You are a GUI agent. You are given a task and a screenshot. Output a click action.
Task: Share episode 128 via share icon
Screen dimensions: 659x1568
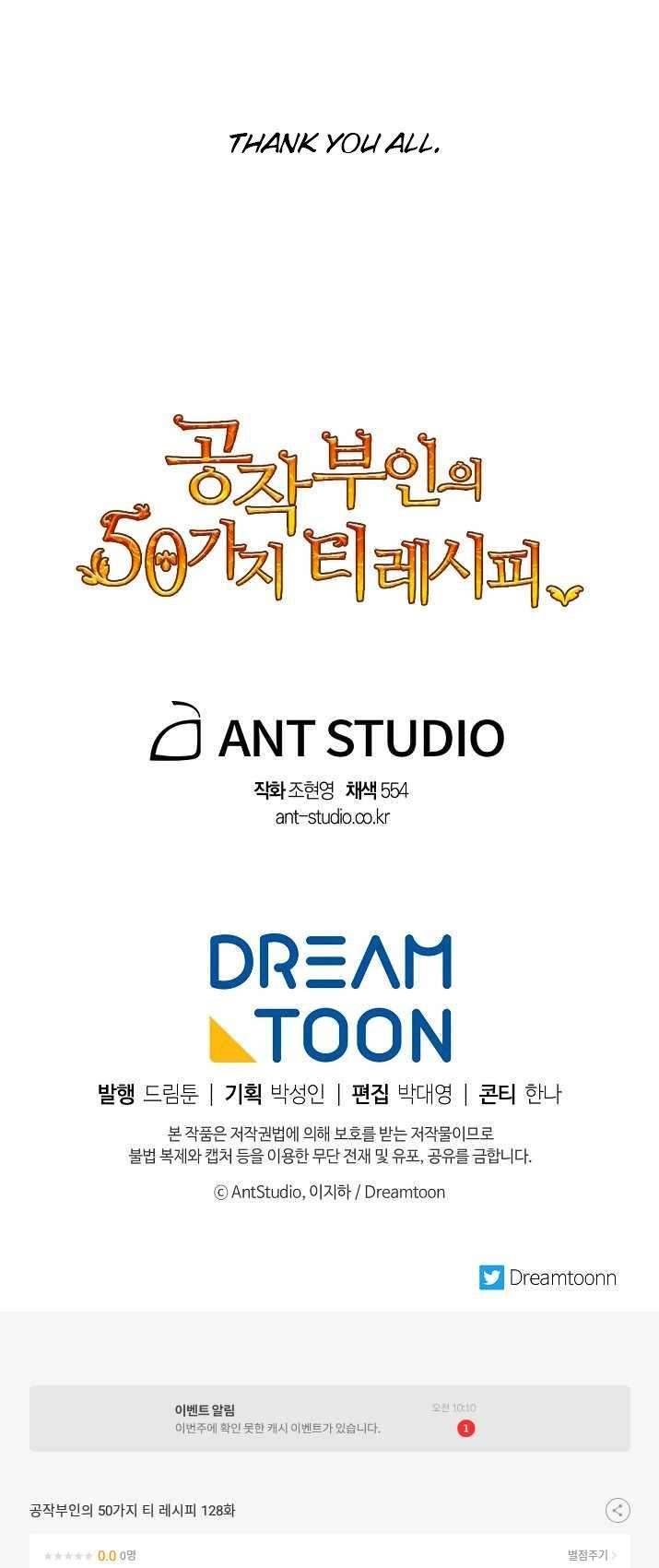tap(617, 1510)
